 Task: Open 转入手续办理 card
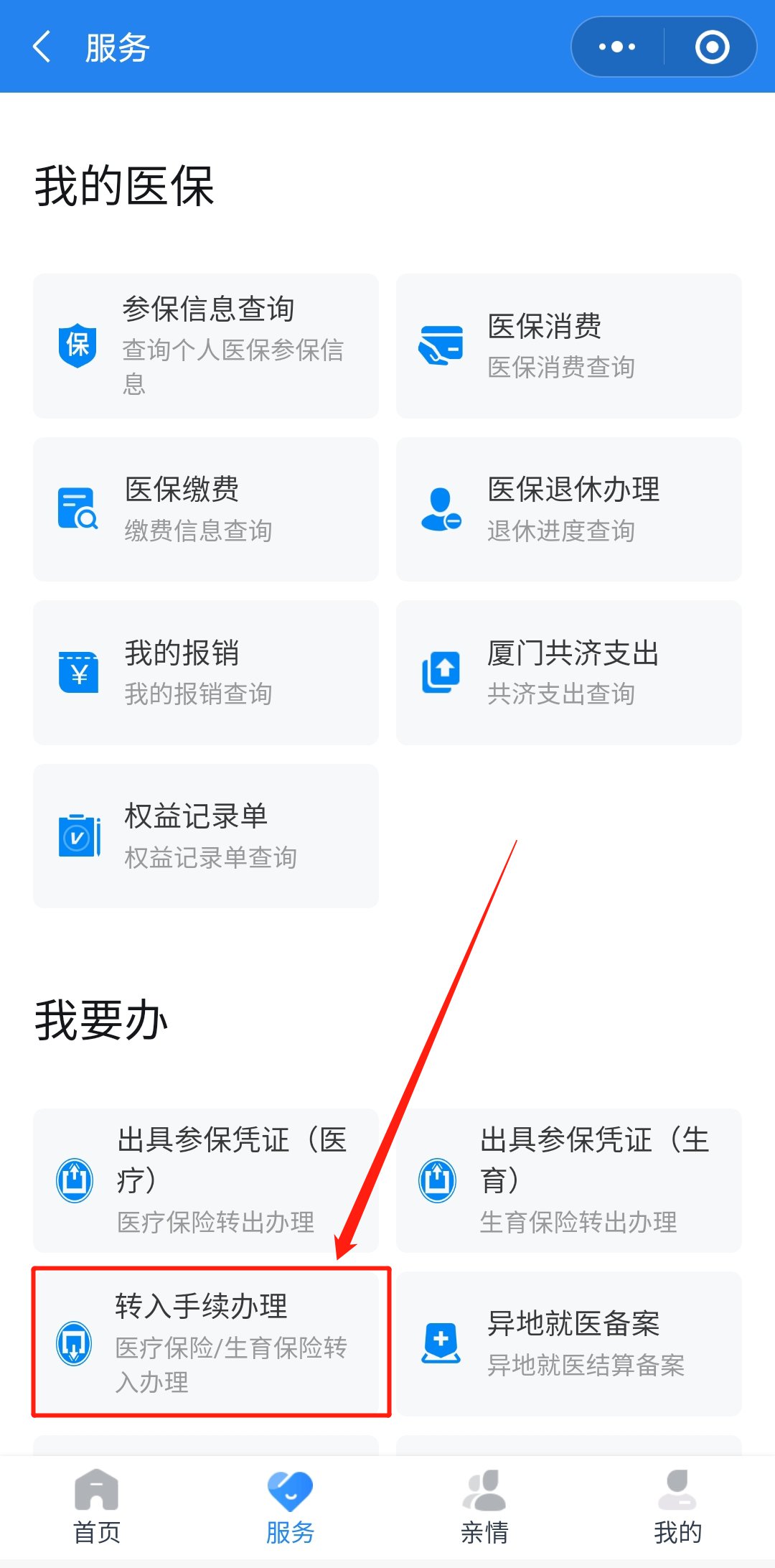211,1342
